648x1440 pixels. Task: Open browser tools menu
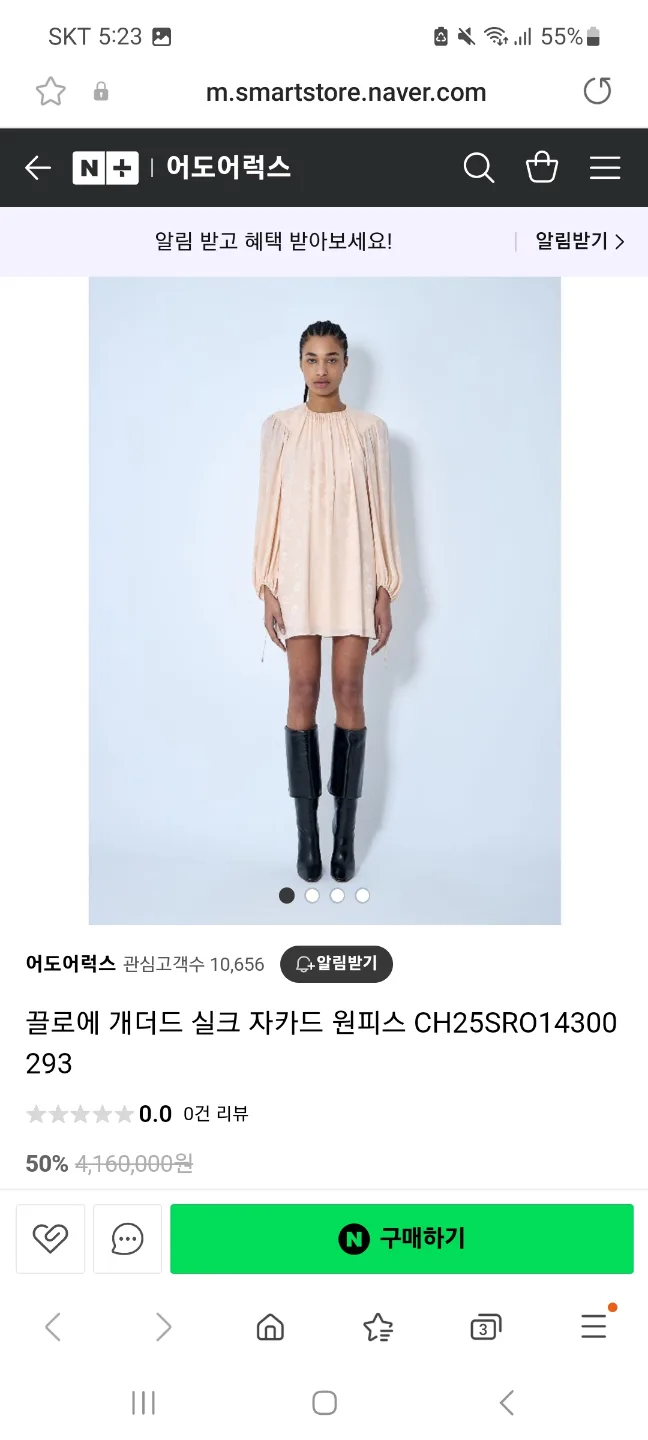tap(594, 1327)
